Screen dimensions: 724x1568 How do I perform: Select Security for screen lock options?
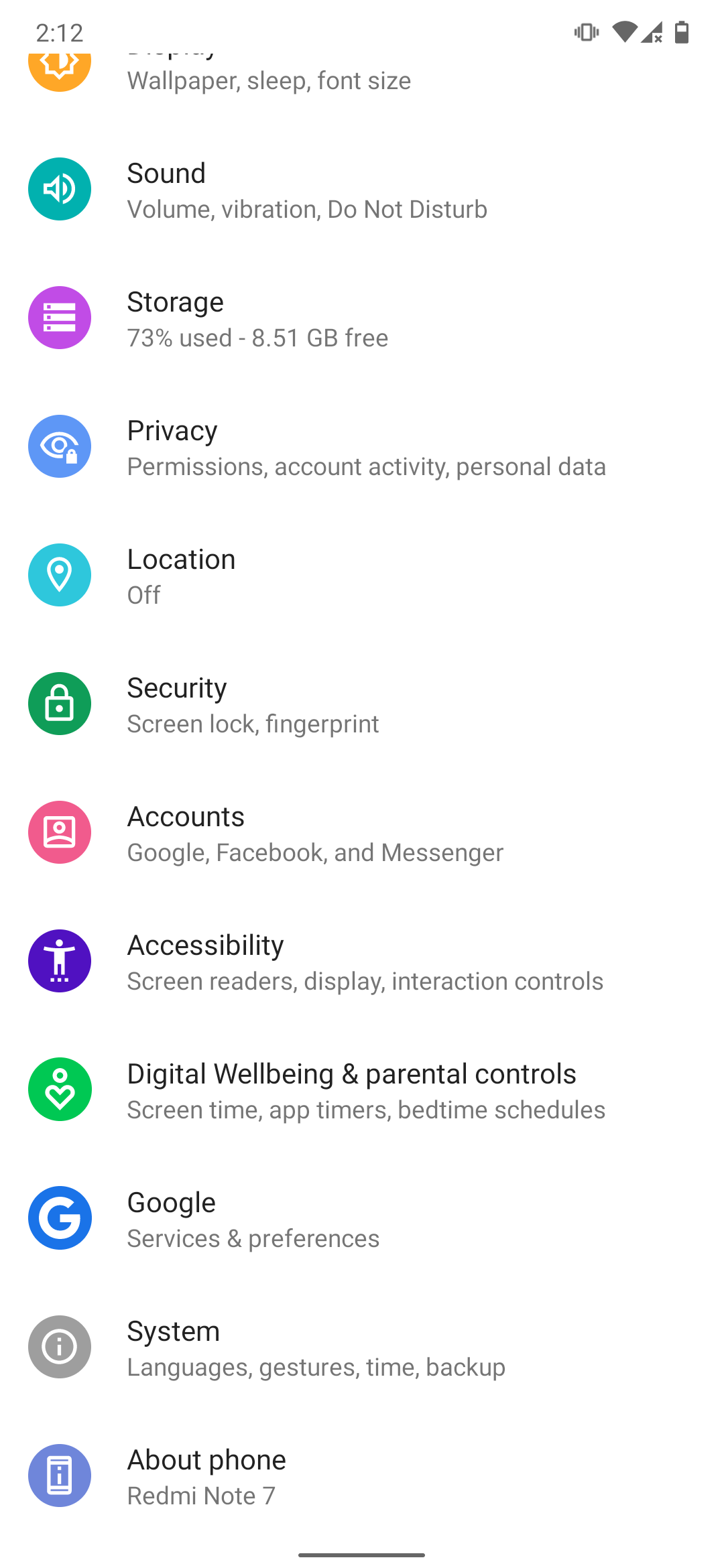coord(253,705)
